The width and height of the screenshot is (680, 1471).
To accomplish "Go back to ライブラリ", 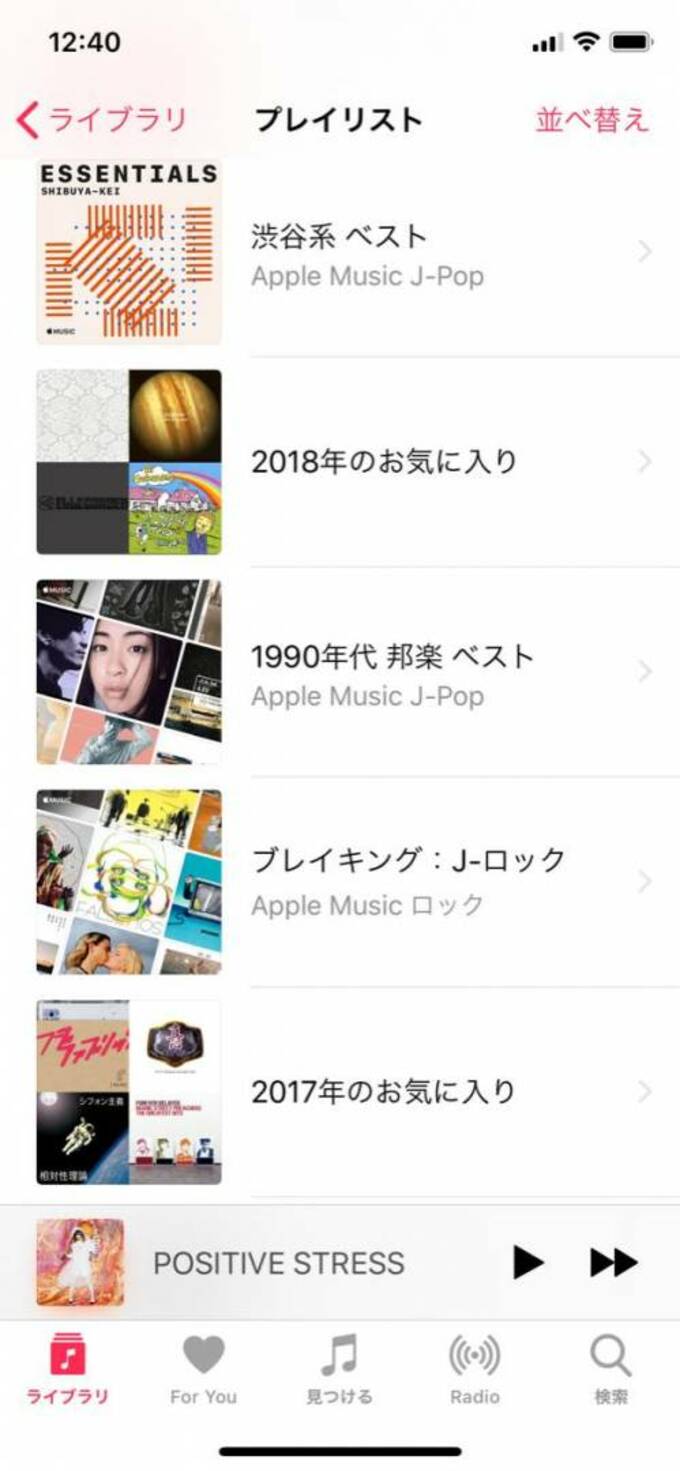I will [x=102, y=120].
